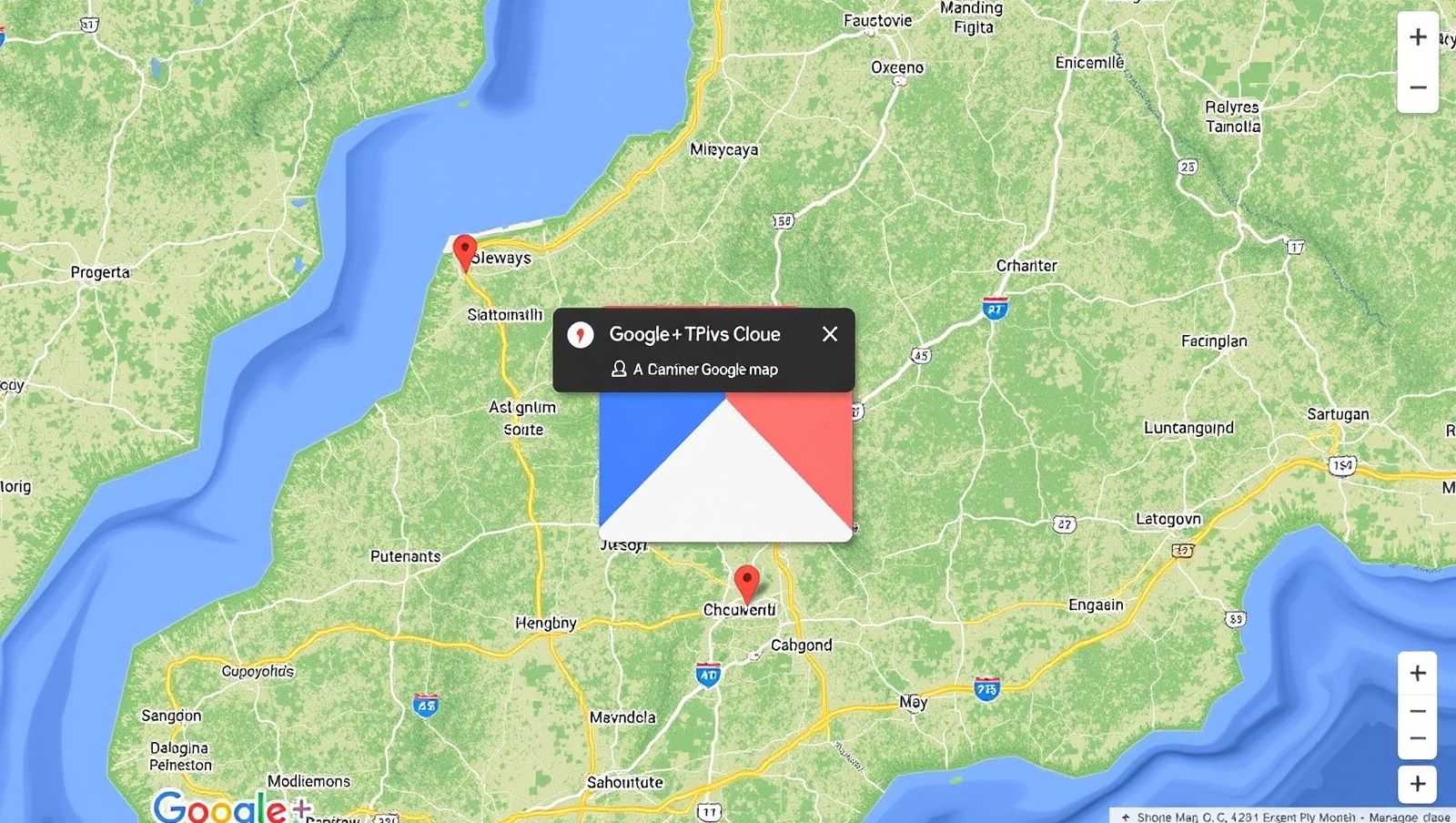Tap the red pin at Sleways

click(465, 250)
